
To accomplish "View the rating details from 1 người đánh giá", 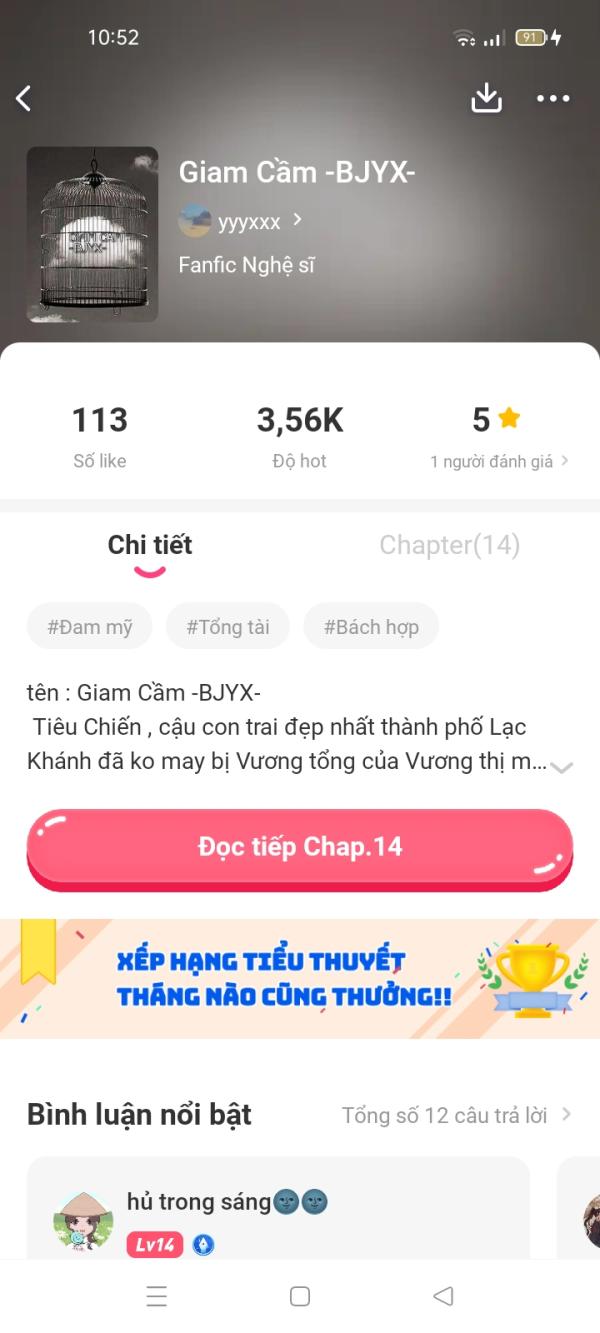I will point(499,461).
